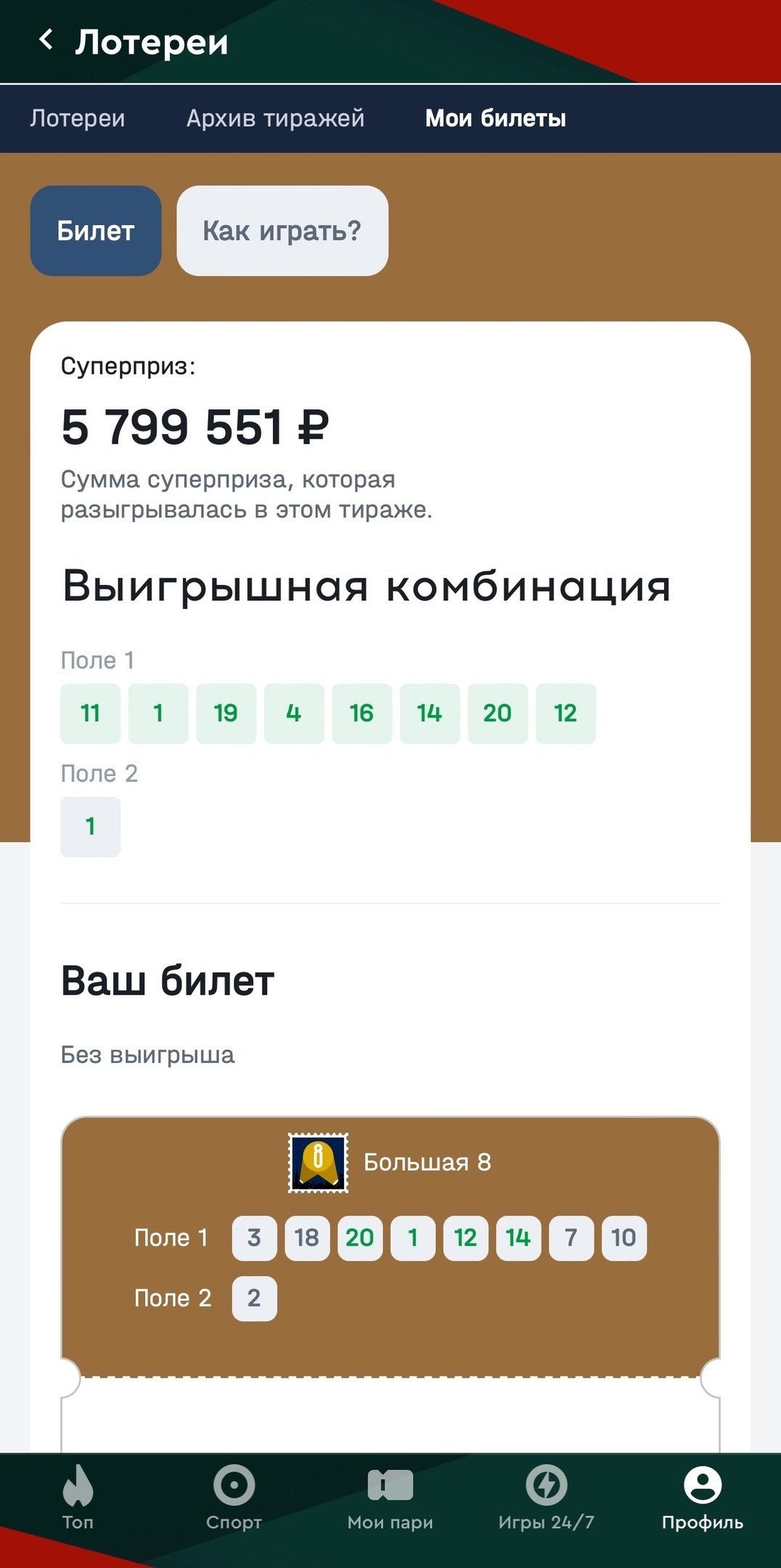Switch to the Лотереи top tab

pyautogui.click(x=78, y=118)
